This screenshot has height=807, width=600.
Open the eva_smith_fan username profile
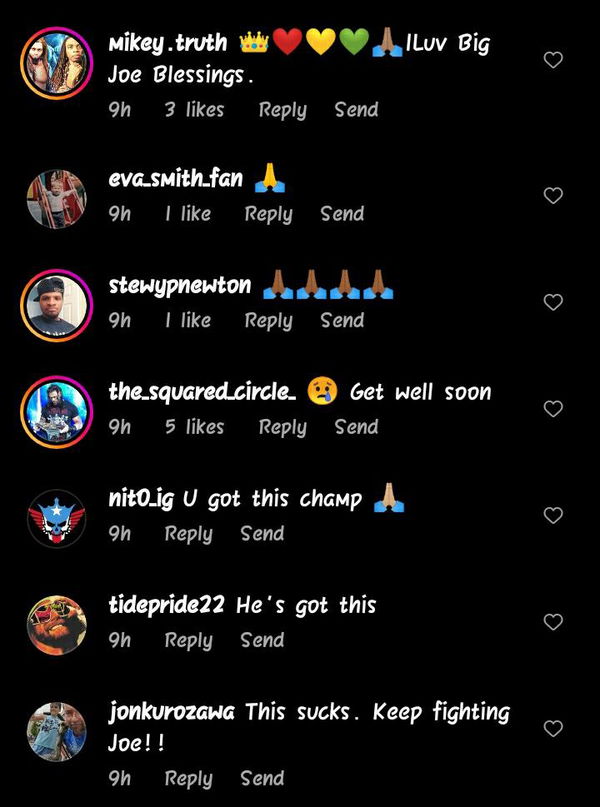click(175, 179)
